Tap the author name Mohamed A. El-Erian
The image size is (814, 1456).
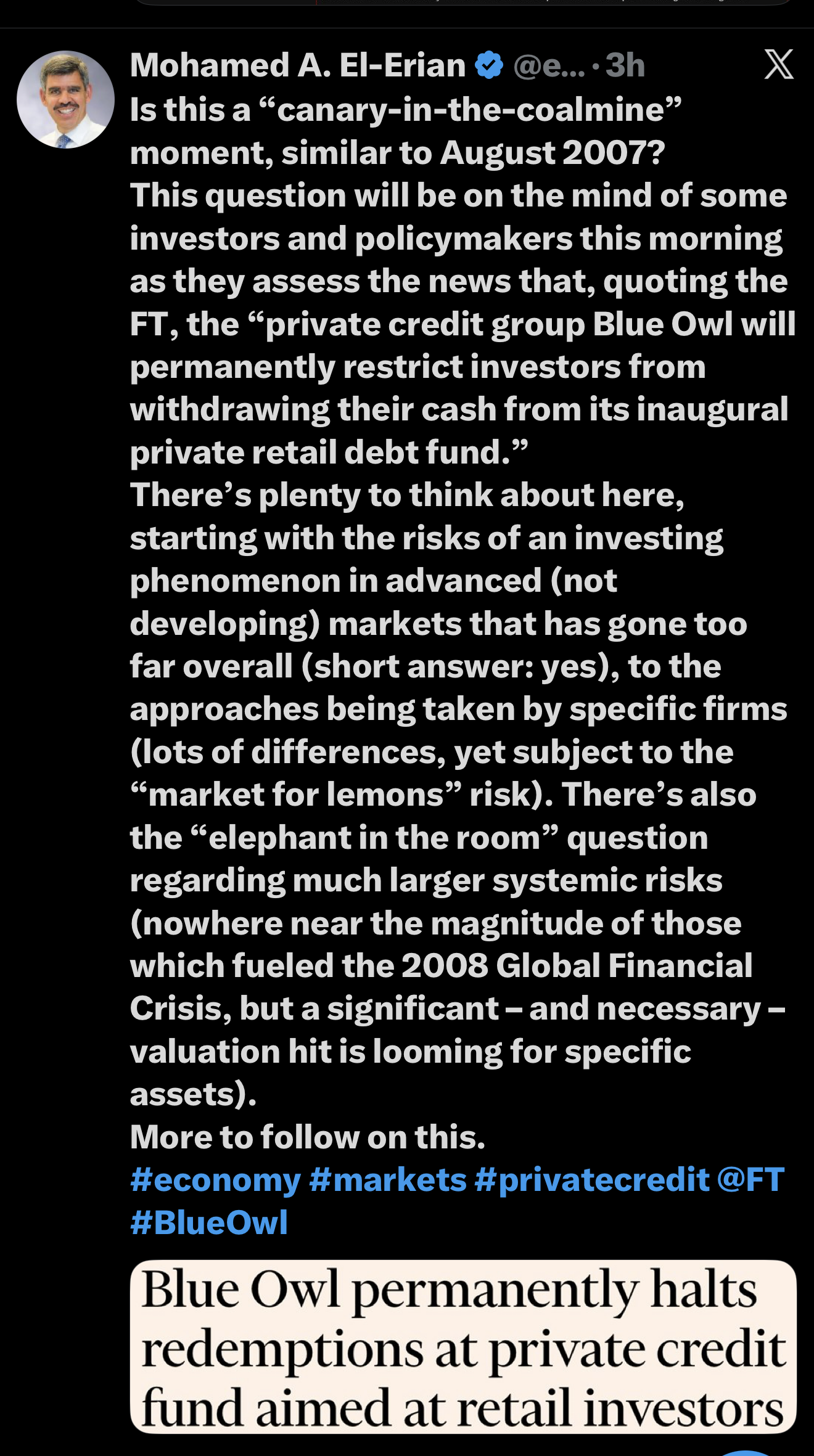(298, 65)
